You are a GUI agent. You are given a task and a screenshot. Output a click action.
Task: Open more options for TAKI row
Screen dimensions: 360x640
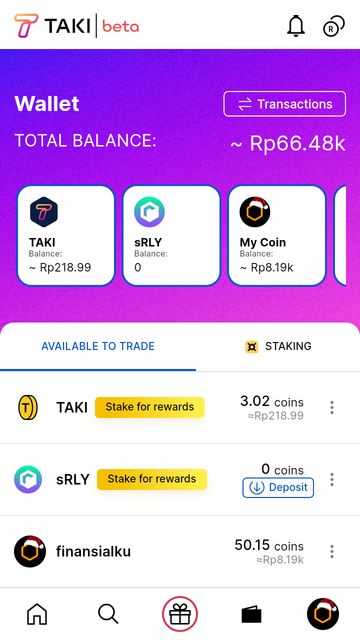pos(332,407)
